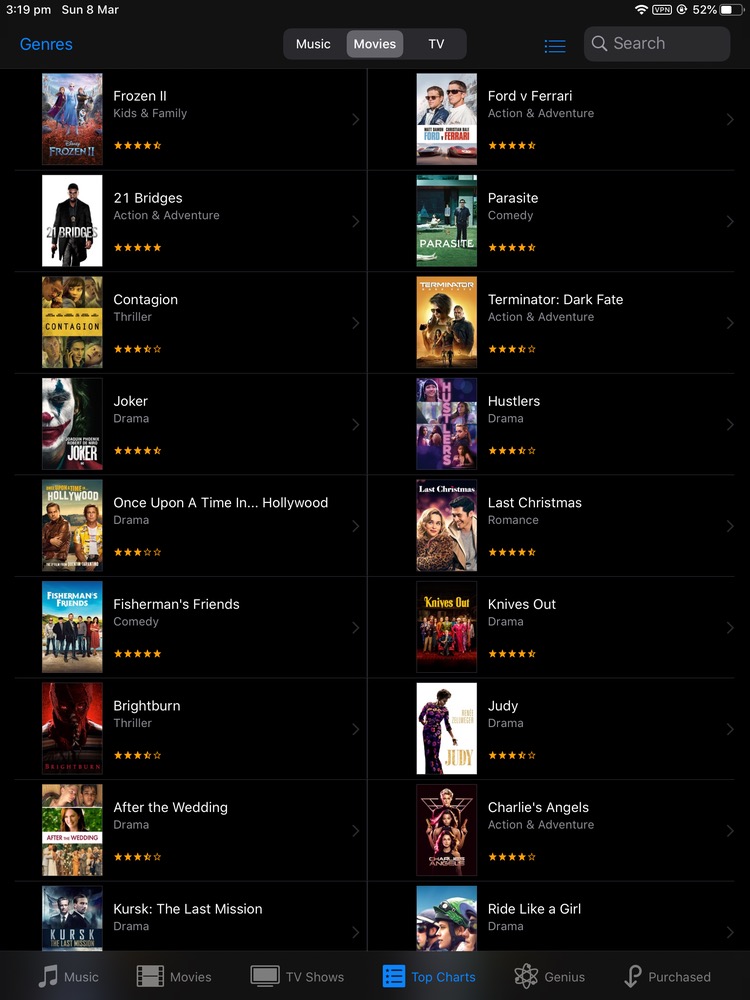This screenshot has width=750, height=1000.
Task: Open the Genres filter
Action: 46,44
